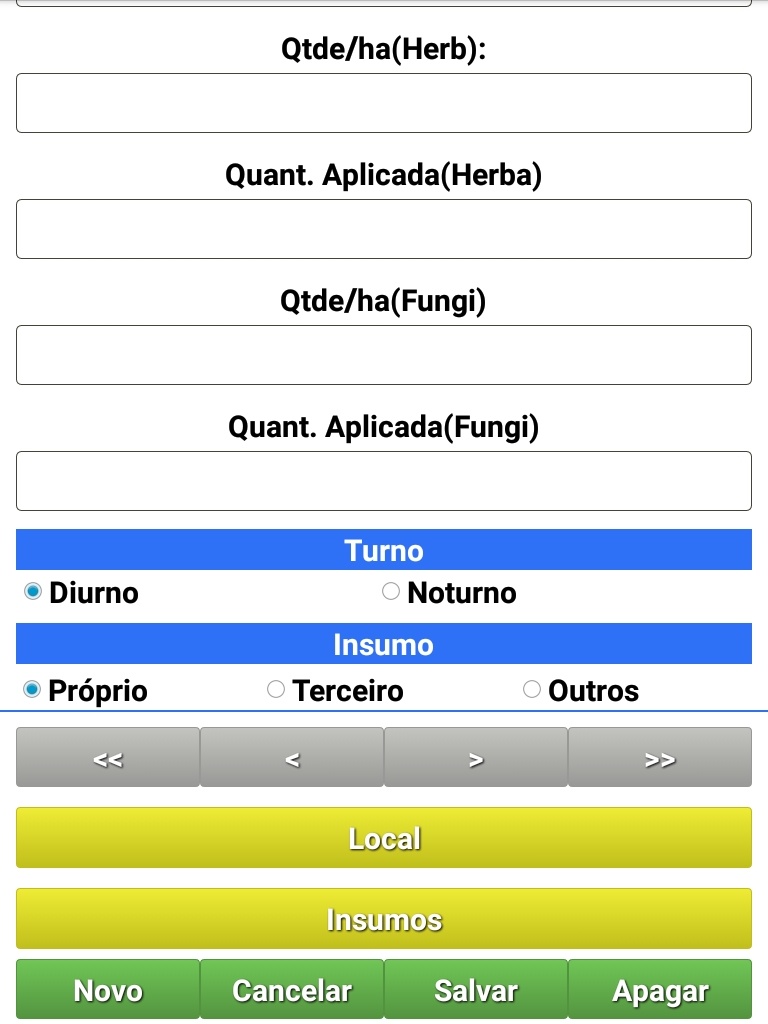Image resolution: width=768 pixels, height=1024 pixels.
Task: Go to the previous record with <
Action: pos(292,758)
